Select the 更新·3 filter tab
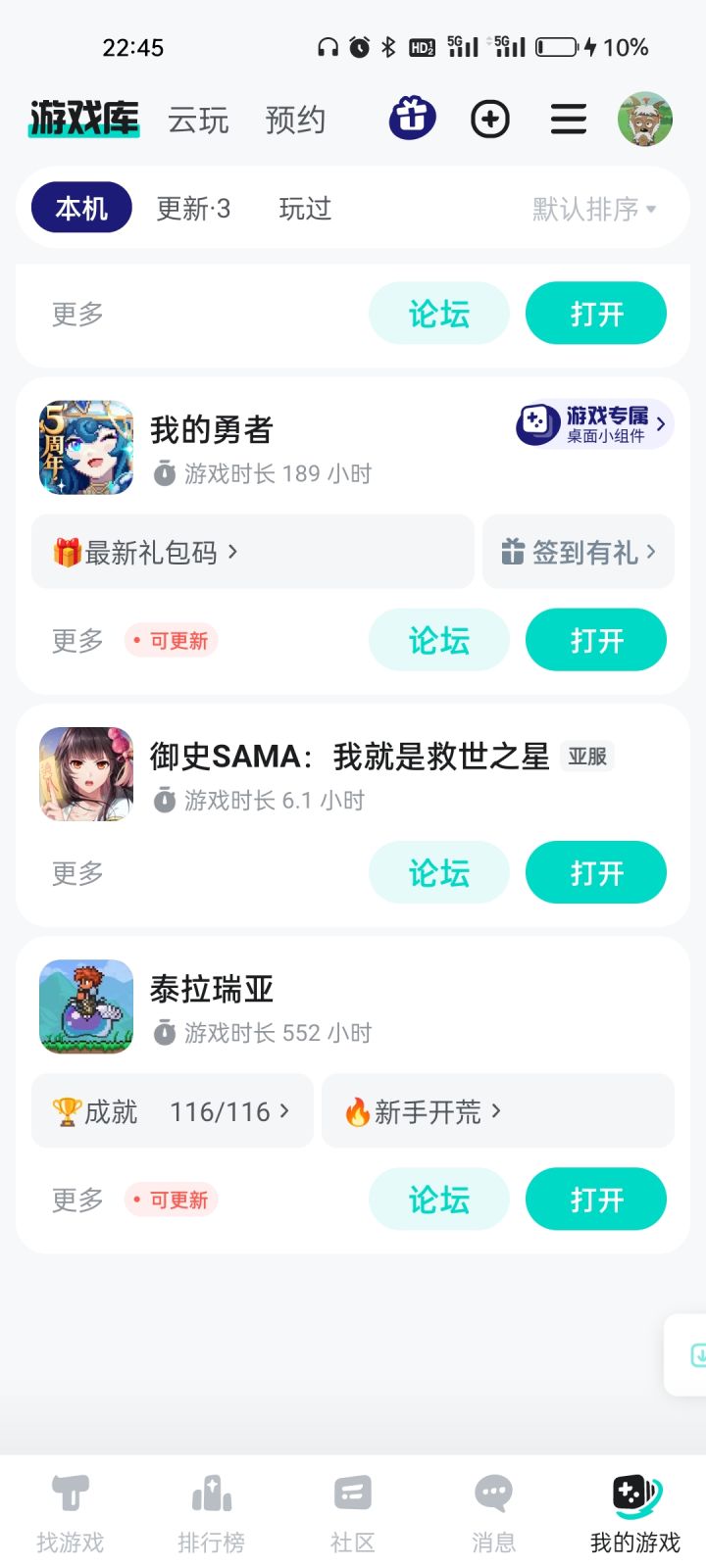706x1568 pixels. coord(193,208)
